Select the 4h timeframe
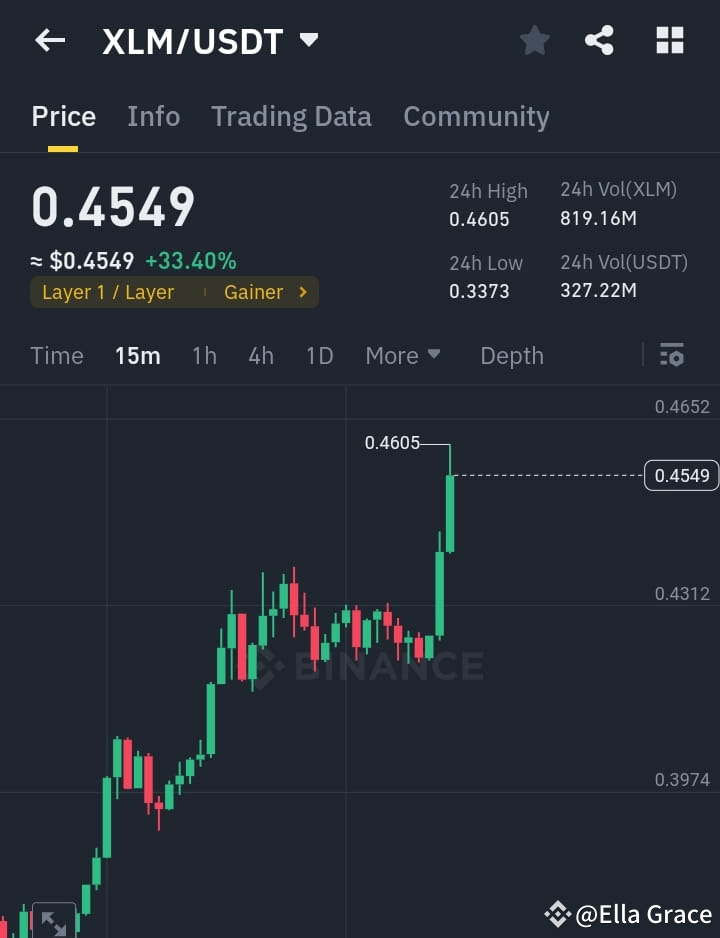Image resolution: width=720 pixels, height=938 pixels. (x=260, y=355)
